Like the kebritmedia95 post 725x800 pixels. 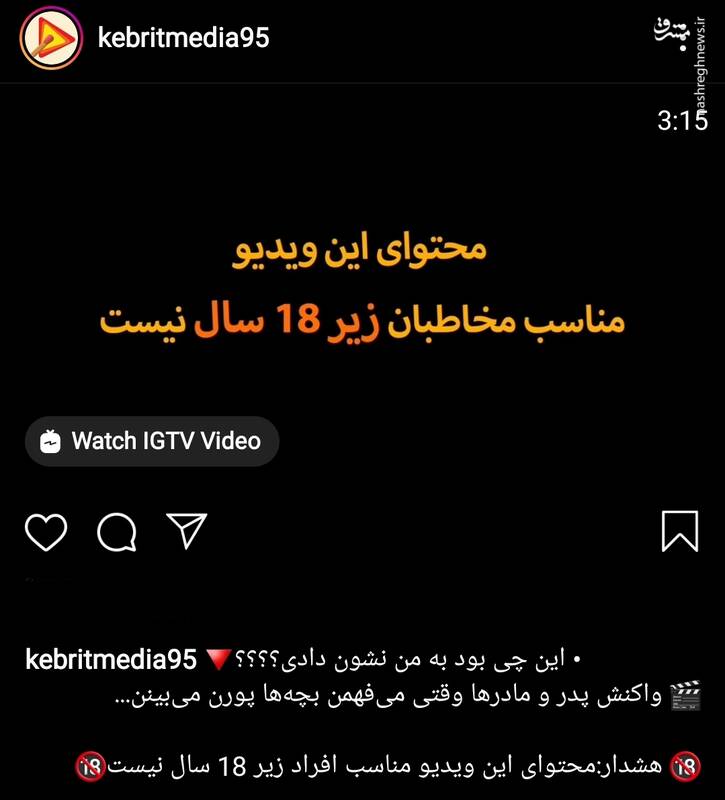click(46, 532)
